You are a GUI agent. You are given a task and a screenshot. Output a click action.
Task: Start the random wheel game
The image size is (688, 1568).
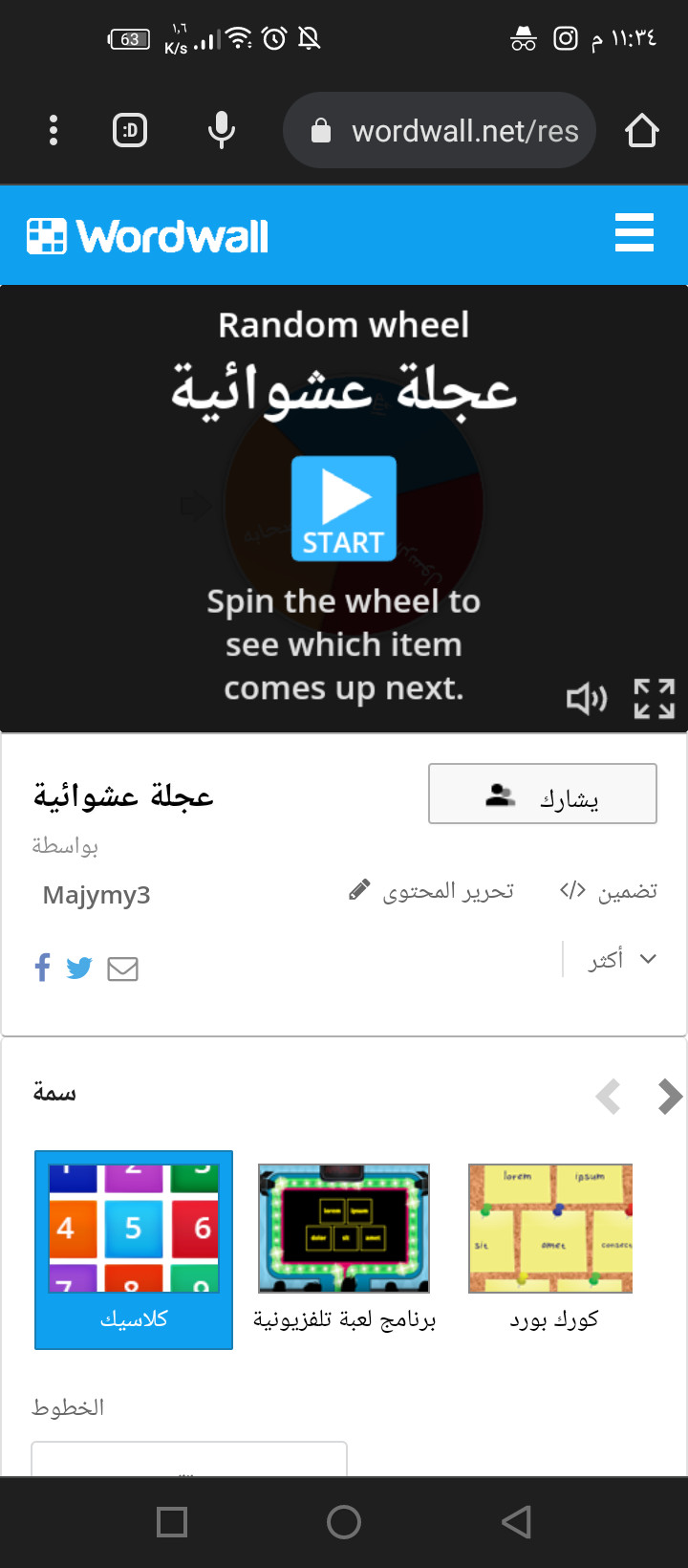coord(344,508)
